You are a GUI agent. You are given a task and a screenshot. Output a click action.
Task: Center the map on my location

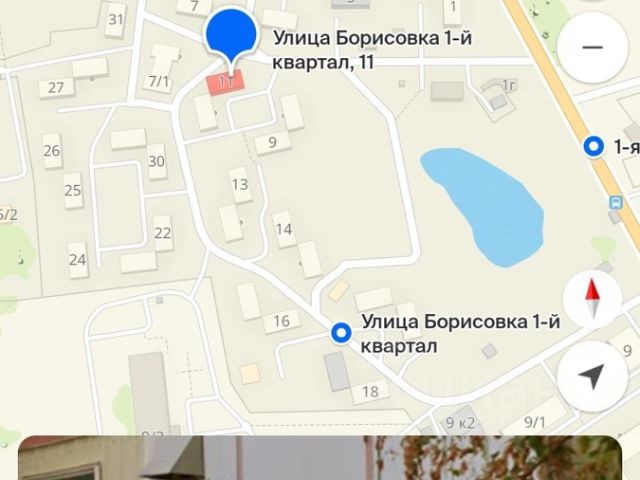click(x=592, y=376)
